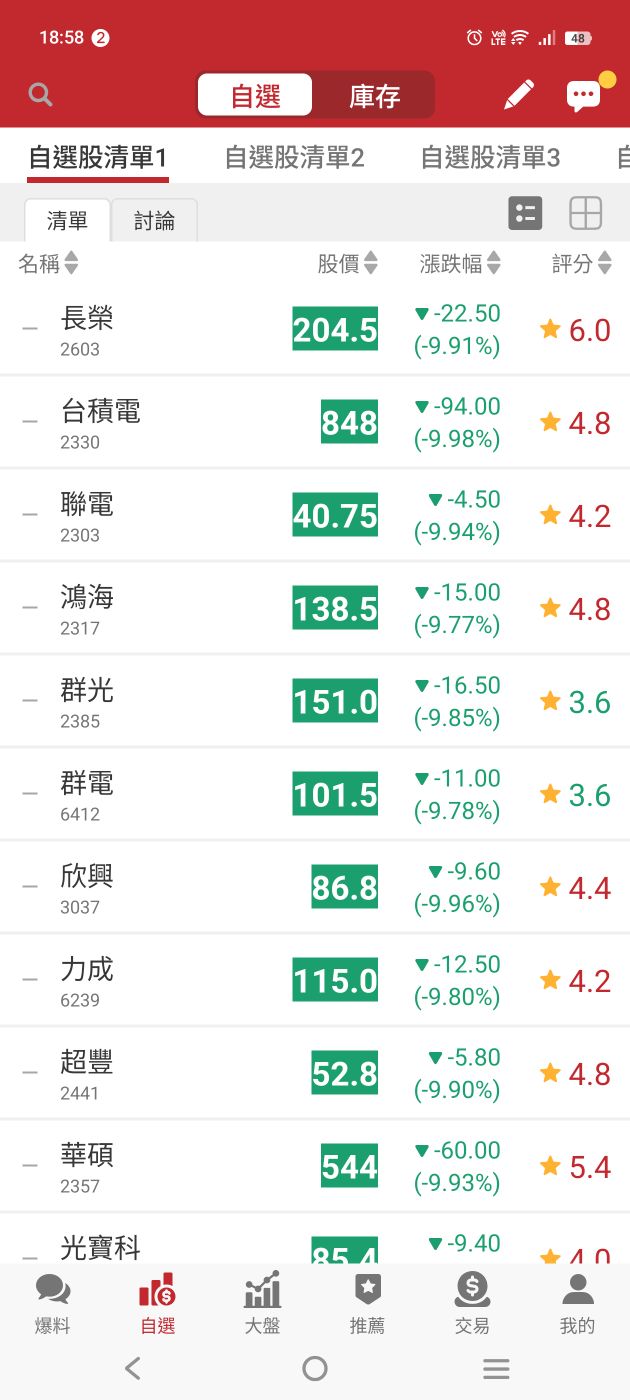Open 長榮 2603 stock details
Image resolution: width=630 pixels, height=1400 pixels.
[x=87, y=330]
